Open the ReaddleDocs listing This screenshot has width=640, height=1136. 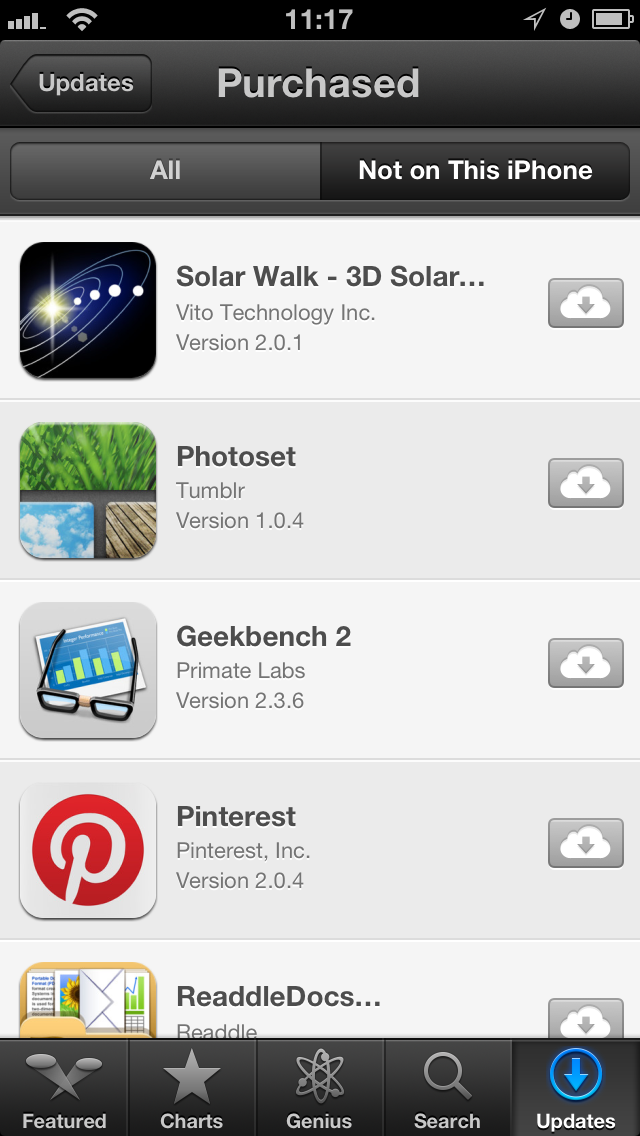click(x=320, y=989)
